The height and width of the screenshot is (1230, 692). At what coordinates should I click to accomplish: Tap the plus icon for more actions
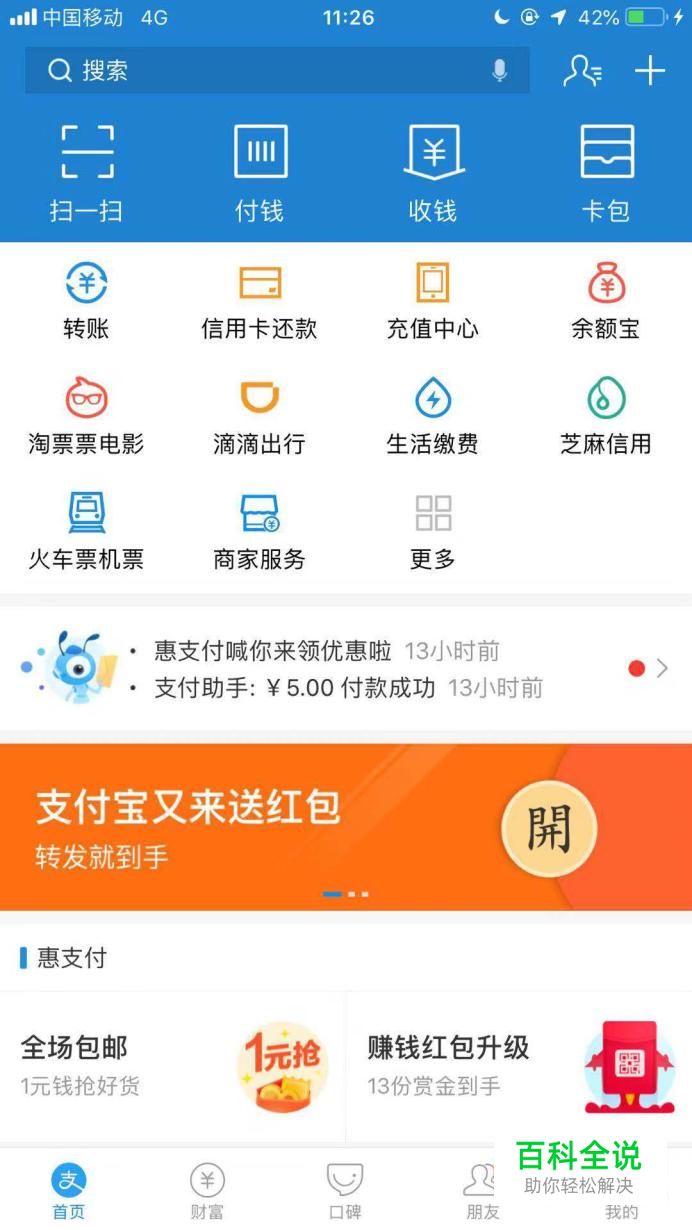pos(650,71)
